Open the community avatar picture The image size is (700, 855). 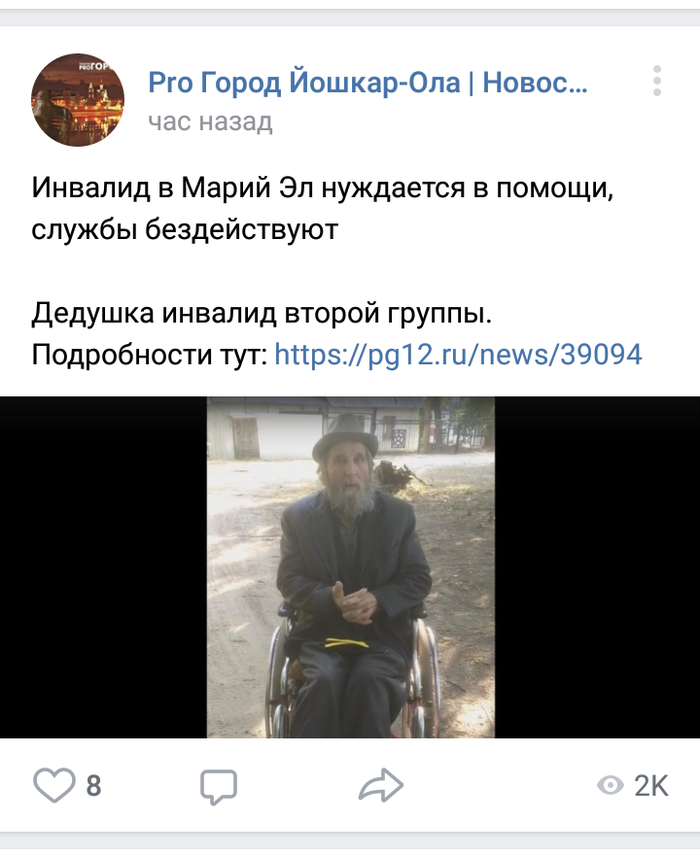(x=78, y=100)
